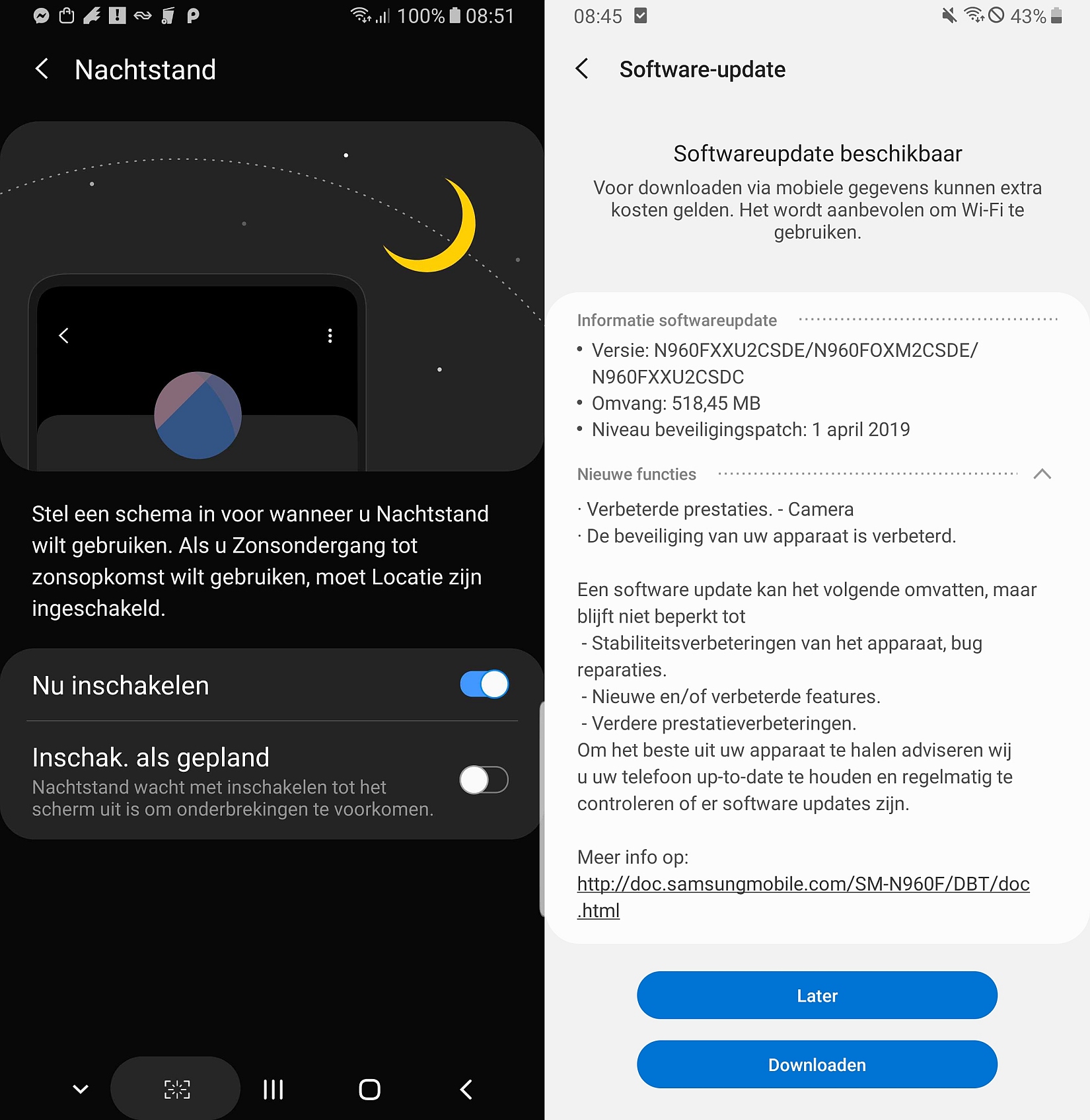Open the doc.samsungmobile.com link
Image resolution: width=1090 pixels, height=1120 pixels.
click(x=803, y=884)
